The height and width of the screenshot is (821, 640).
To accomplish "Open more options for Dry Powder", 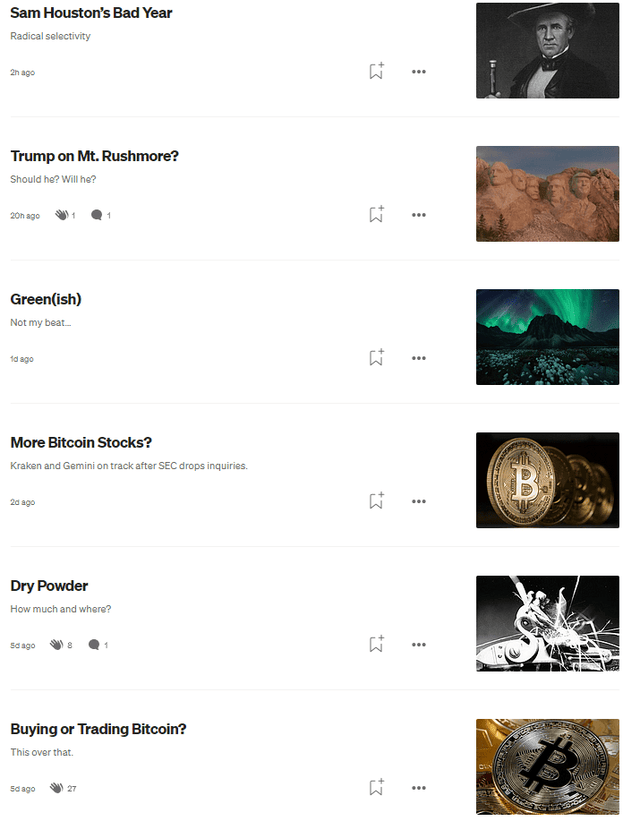I will pyautogui.click(x=419, y=645).
